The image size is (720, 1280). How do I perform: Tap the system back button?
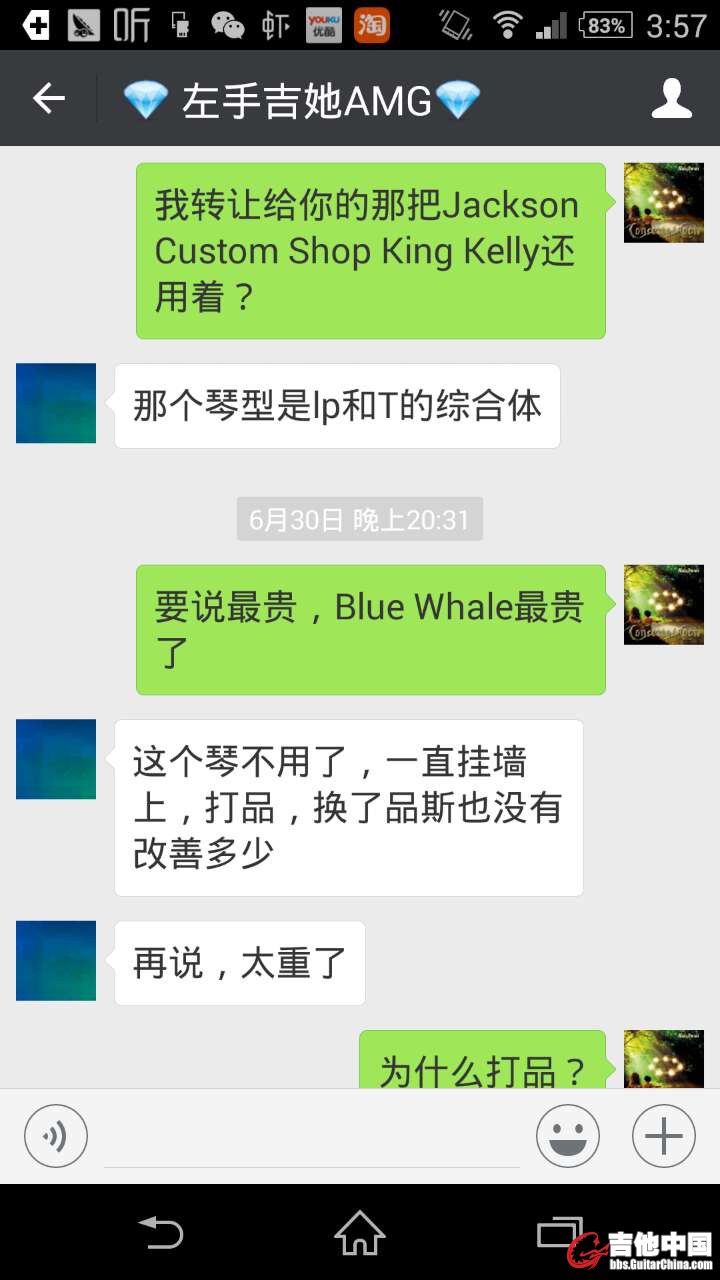(x=160, y=1232)
